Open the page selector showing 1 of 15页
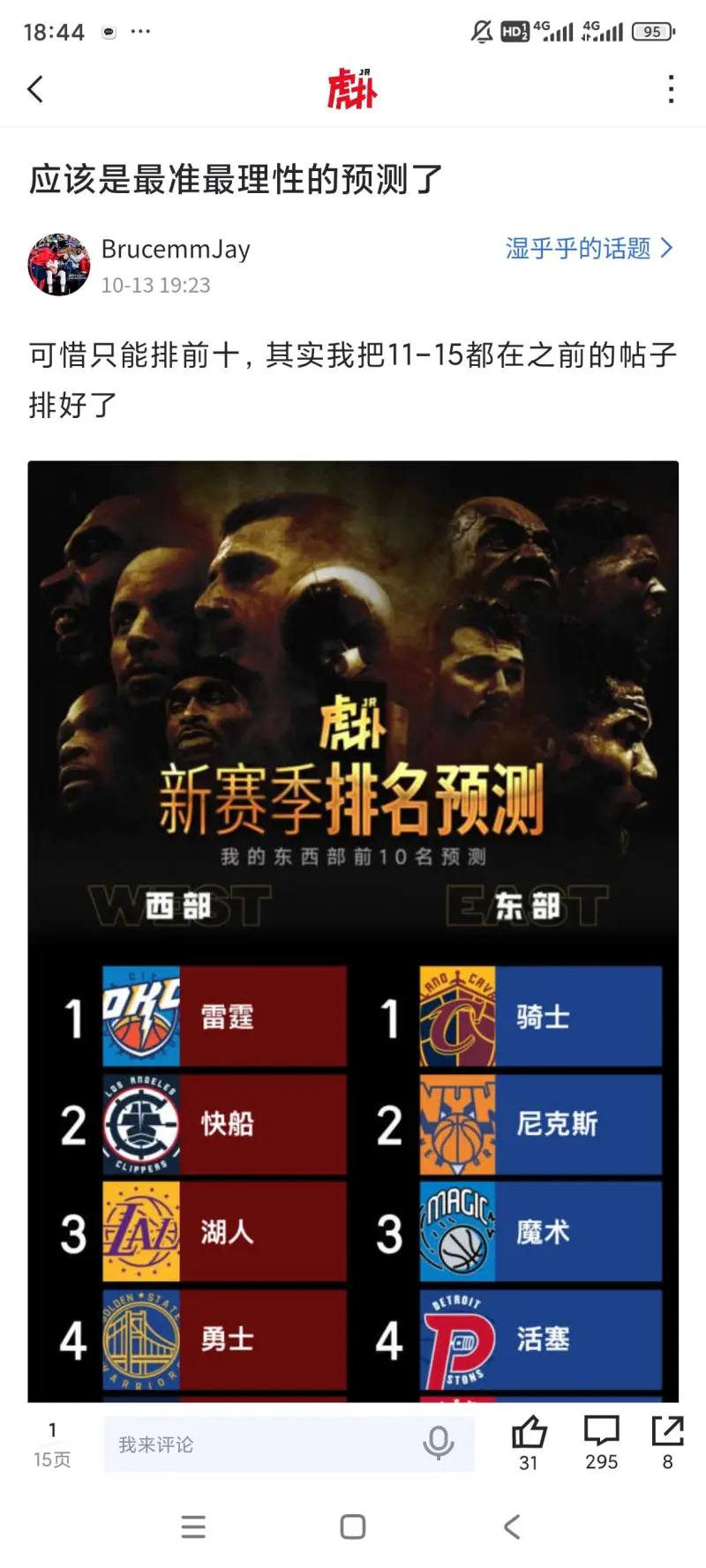706x1568 pixels. point(52,1445)
